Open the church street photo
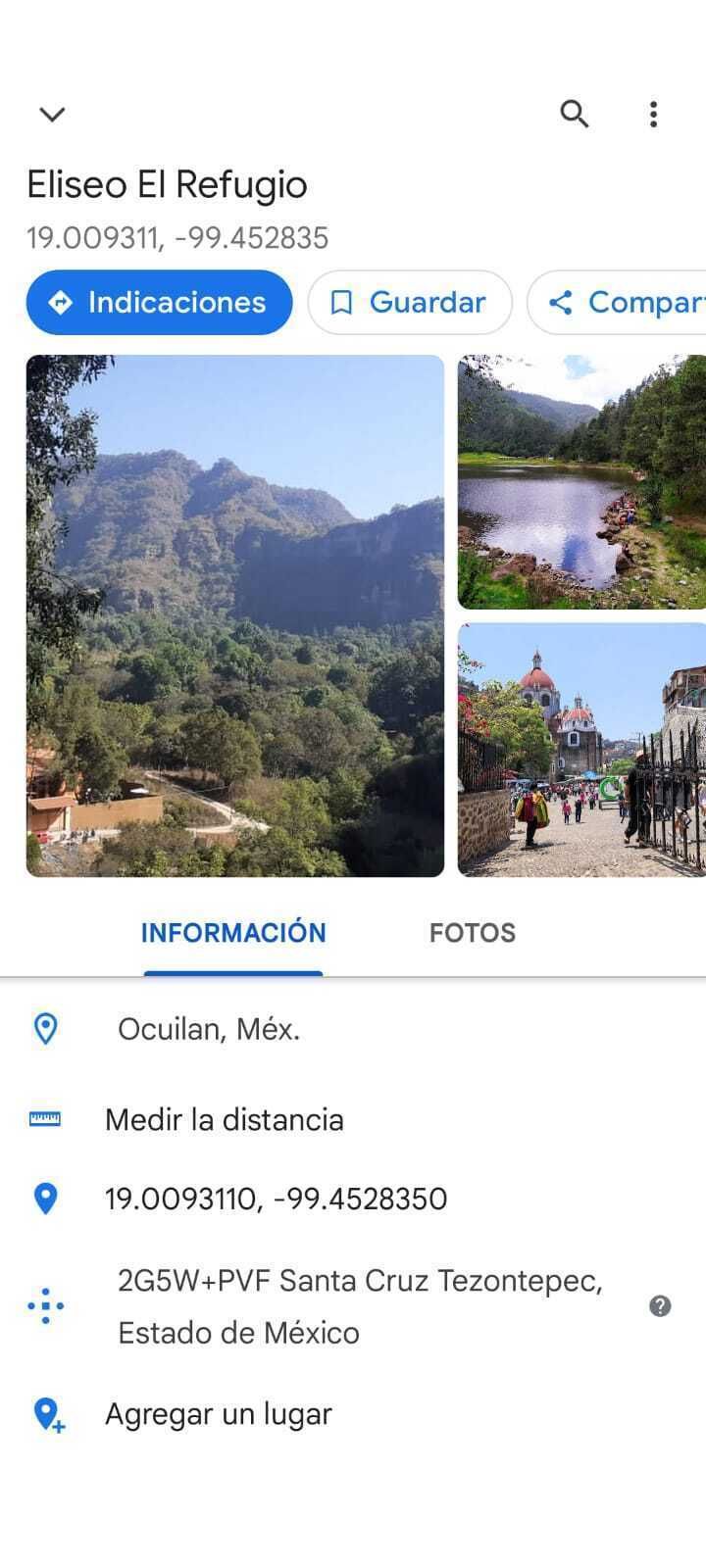This screenshot has height=1568, width=706. 581,749
